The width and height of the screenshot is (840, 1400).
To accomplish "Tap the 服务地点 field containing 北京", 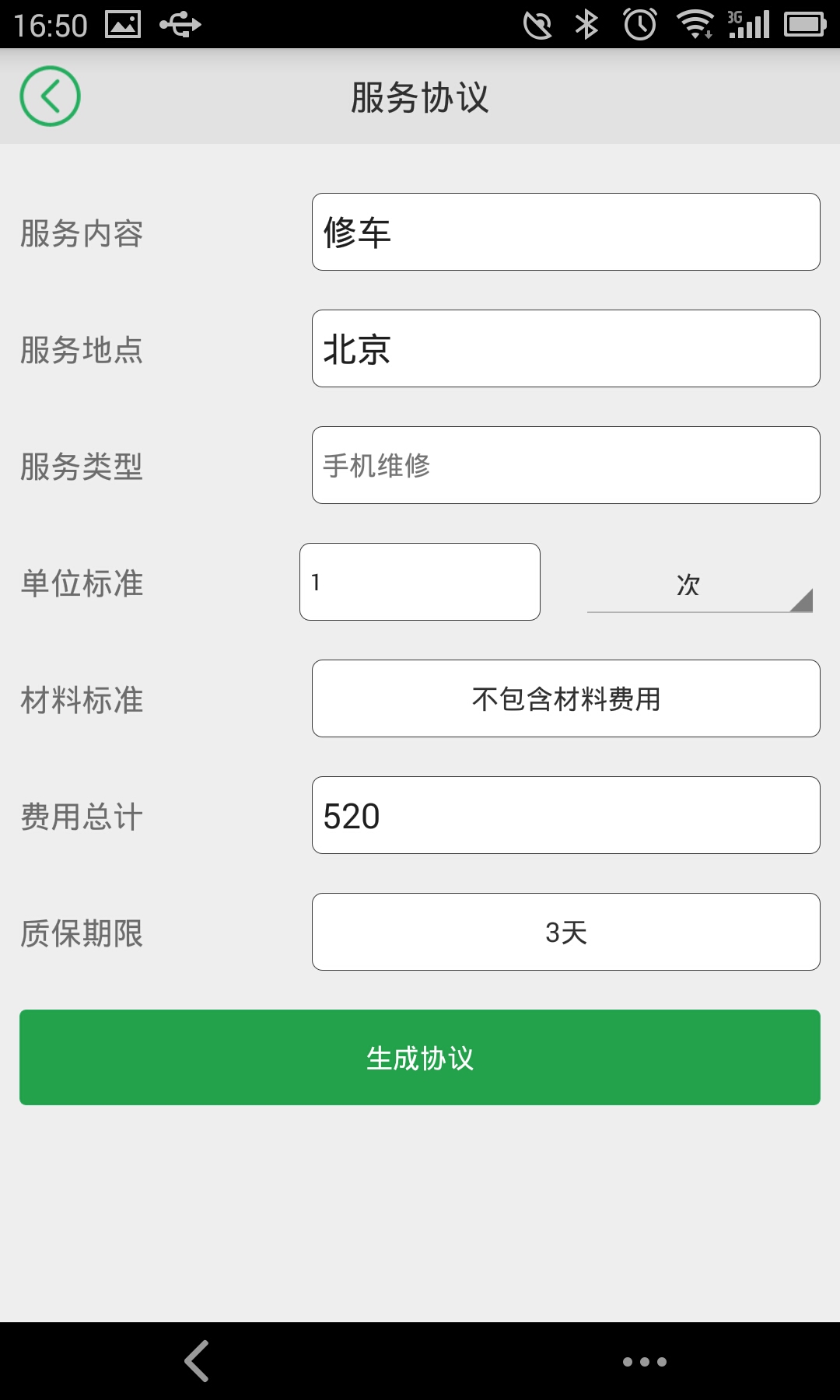I will click(565, 348).
